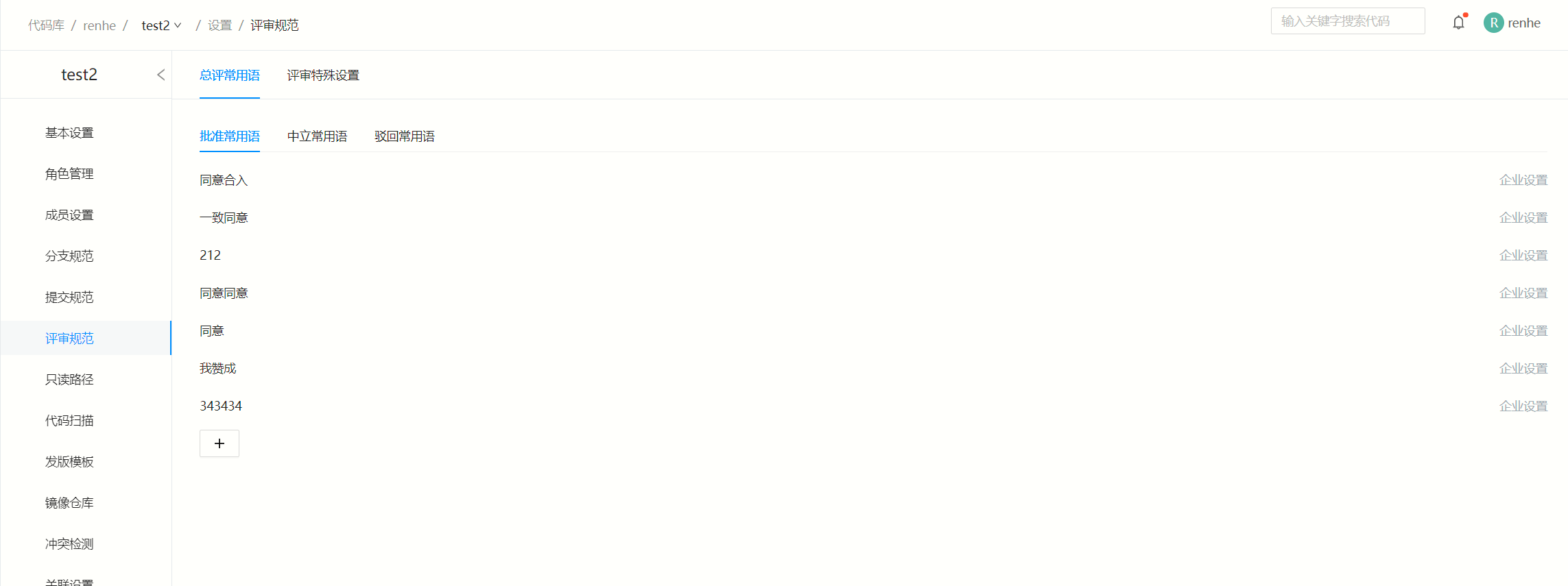
Task: Open 发版模板 settings
Action: [x=69, y=462]
